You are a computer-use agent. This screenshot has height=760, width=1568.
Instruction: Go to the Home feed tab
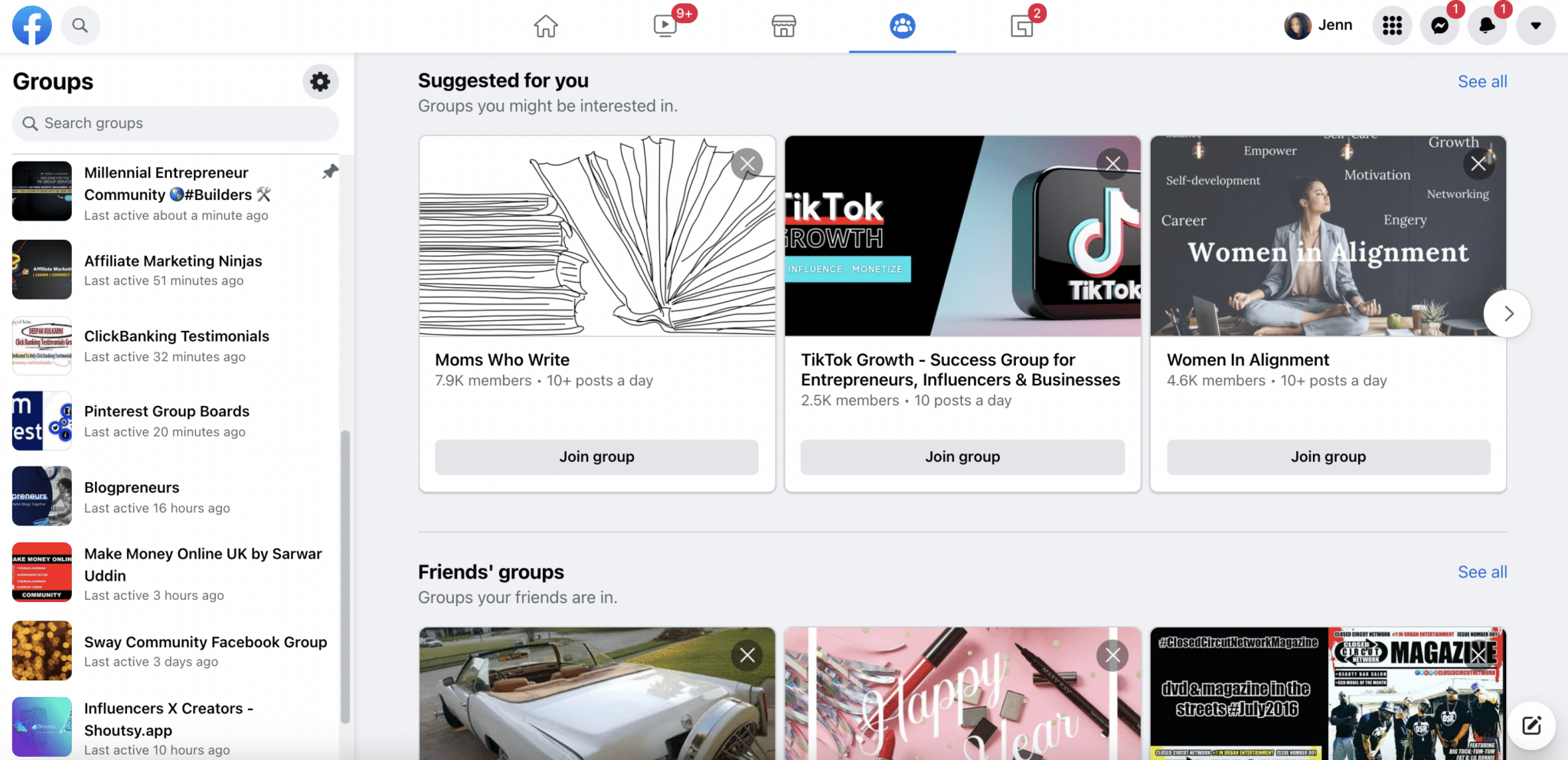(x=546, y=26)
